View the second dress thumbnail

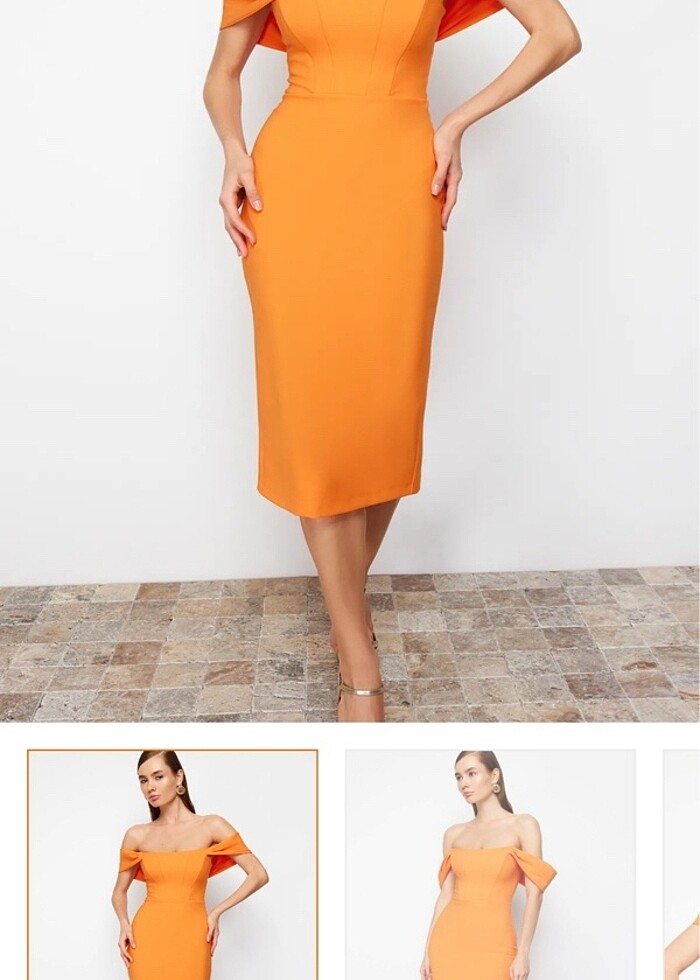(x=490, y=865)
